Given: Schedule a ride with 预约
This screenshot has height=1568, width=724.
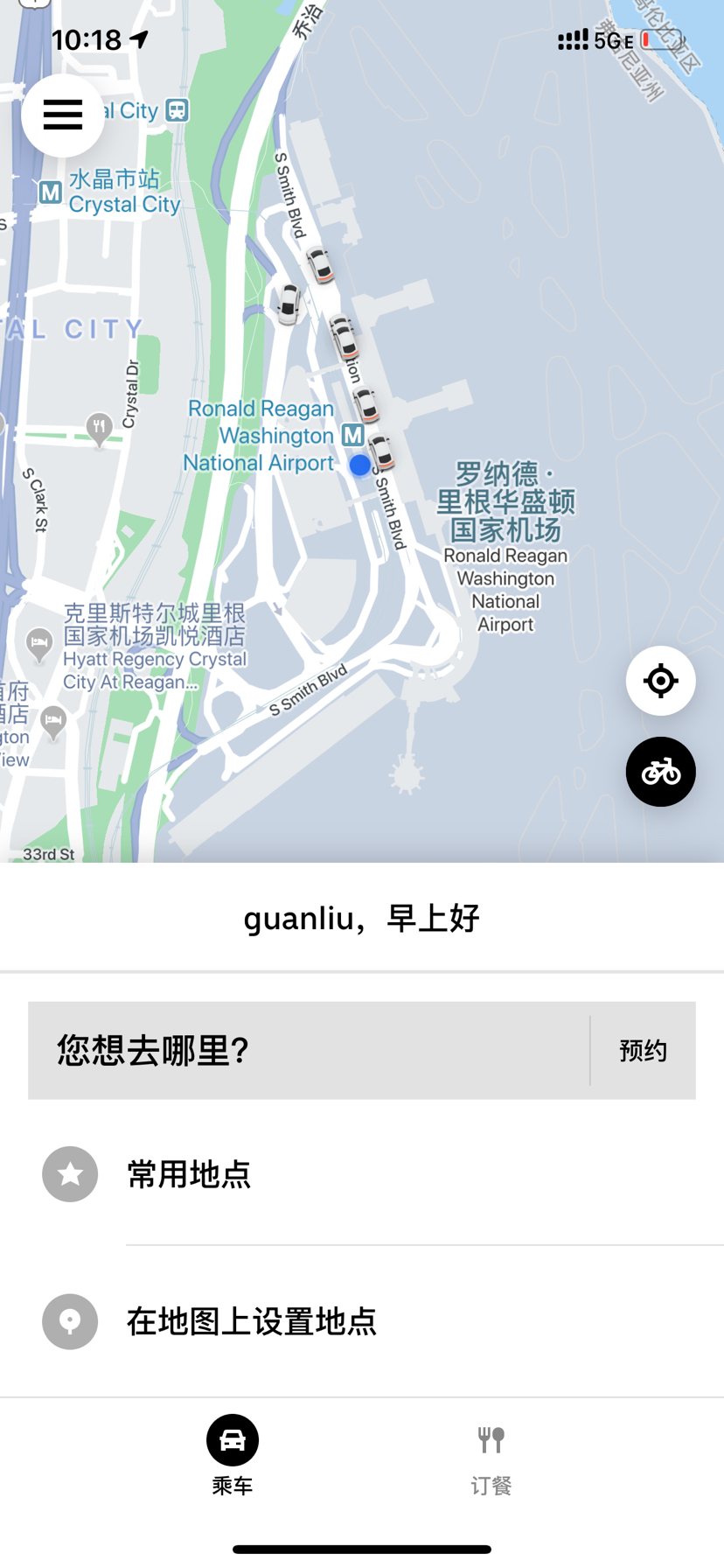Looking at the screenshot, I should 643,1050.
